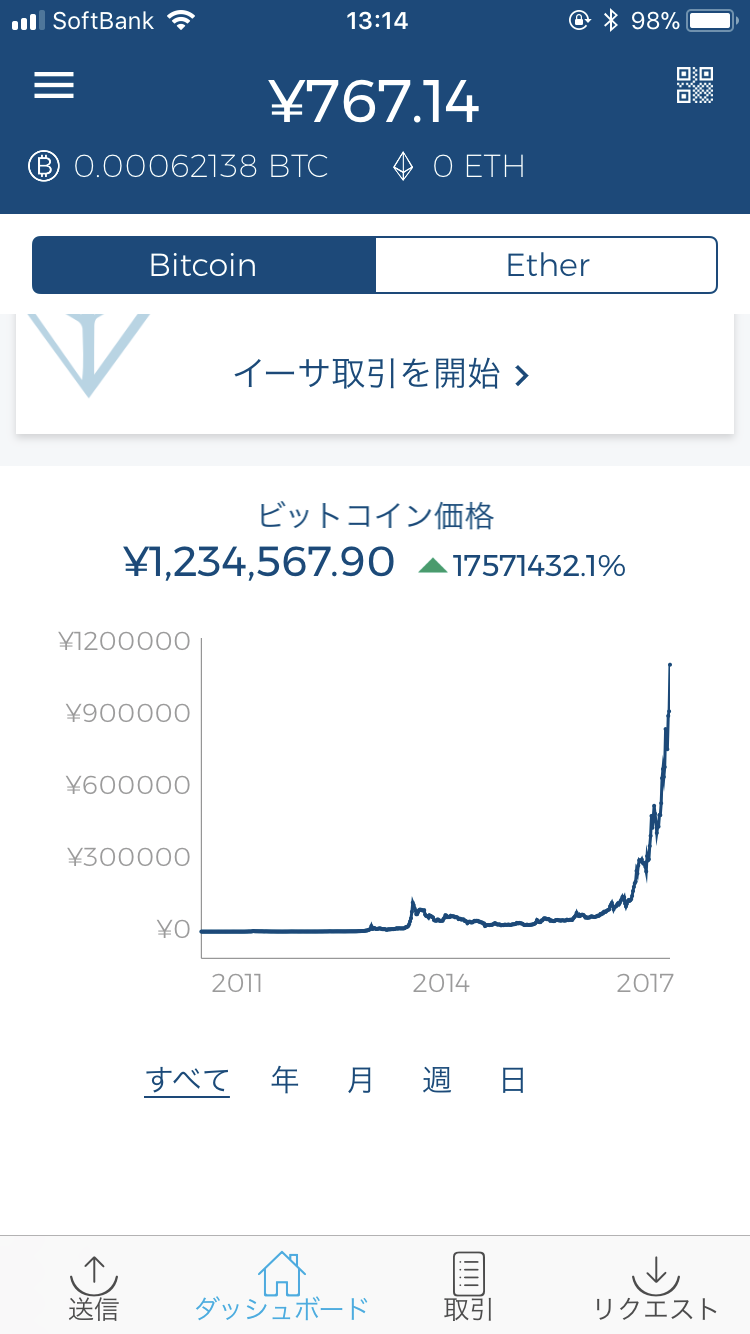
Task: Open イーサ取引を開始 card
Action: coord(380,375)
